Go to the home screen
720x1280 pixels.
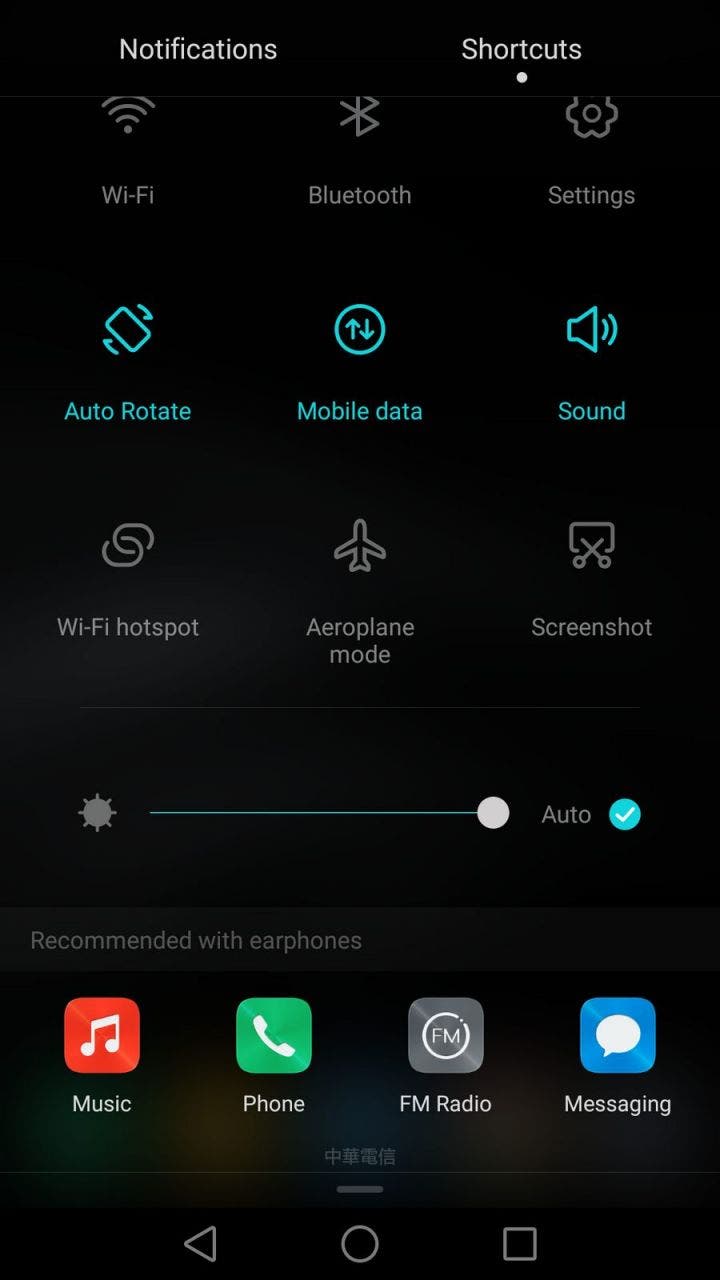point(360,1244)
